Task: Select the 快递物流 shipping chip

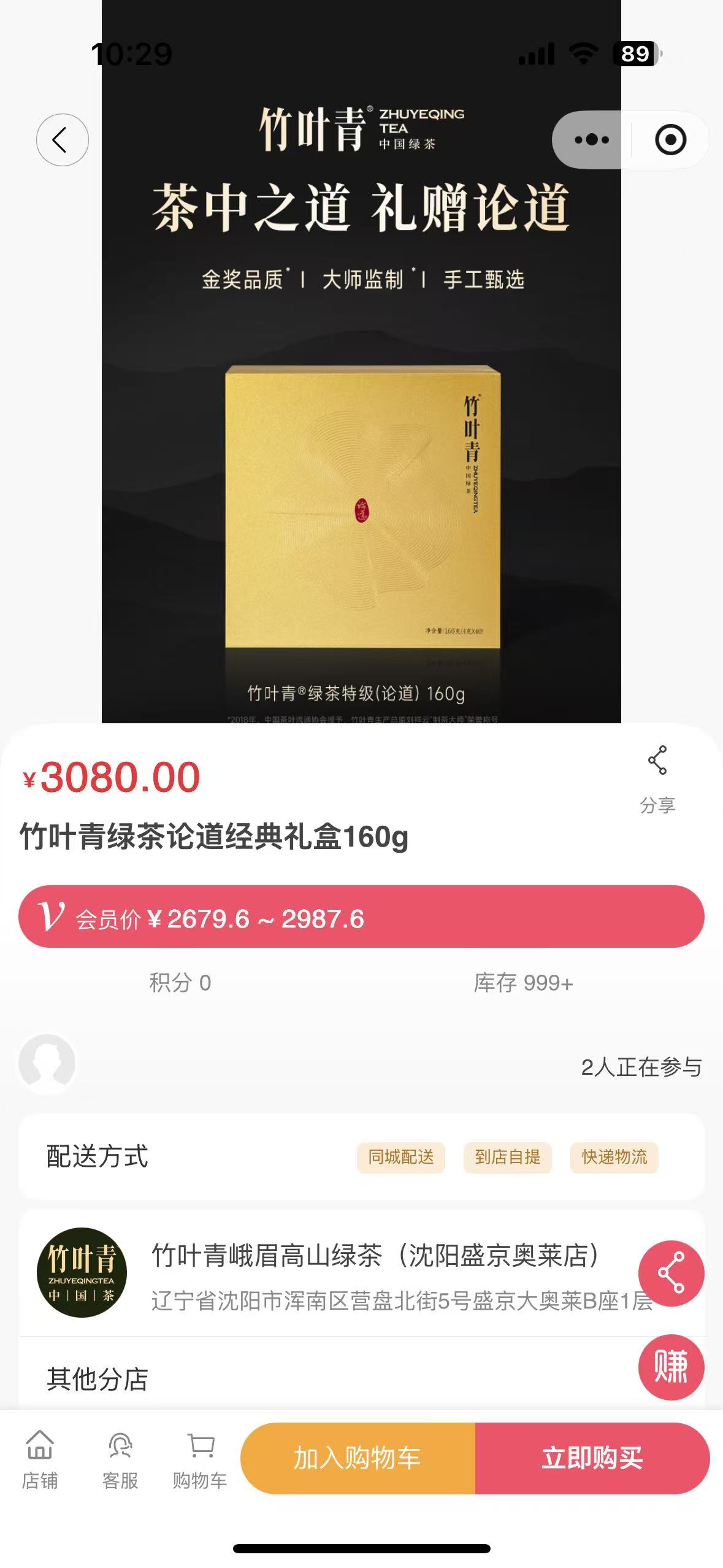Action: 614,1157
